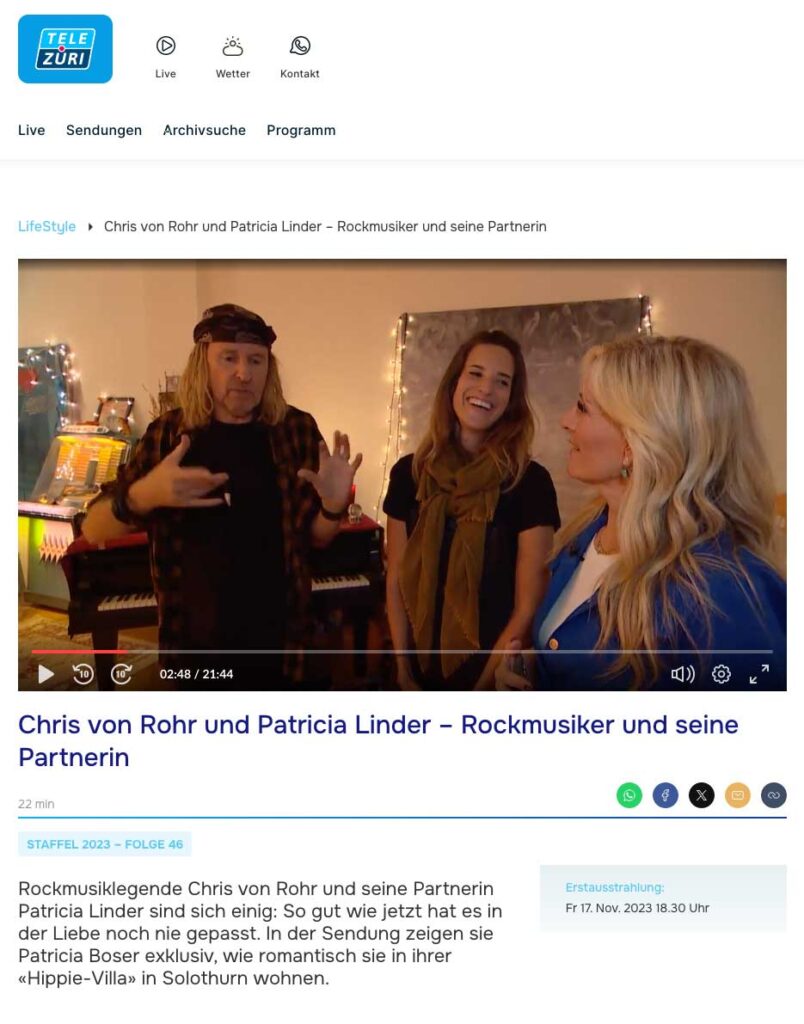
Task: Copy the episode link
Action: 774,796
